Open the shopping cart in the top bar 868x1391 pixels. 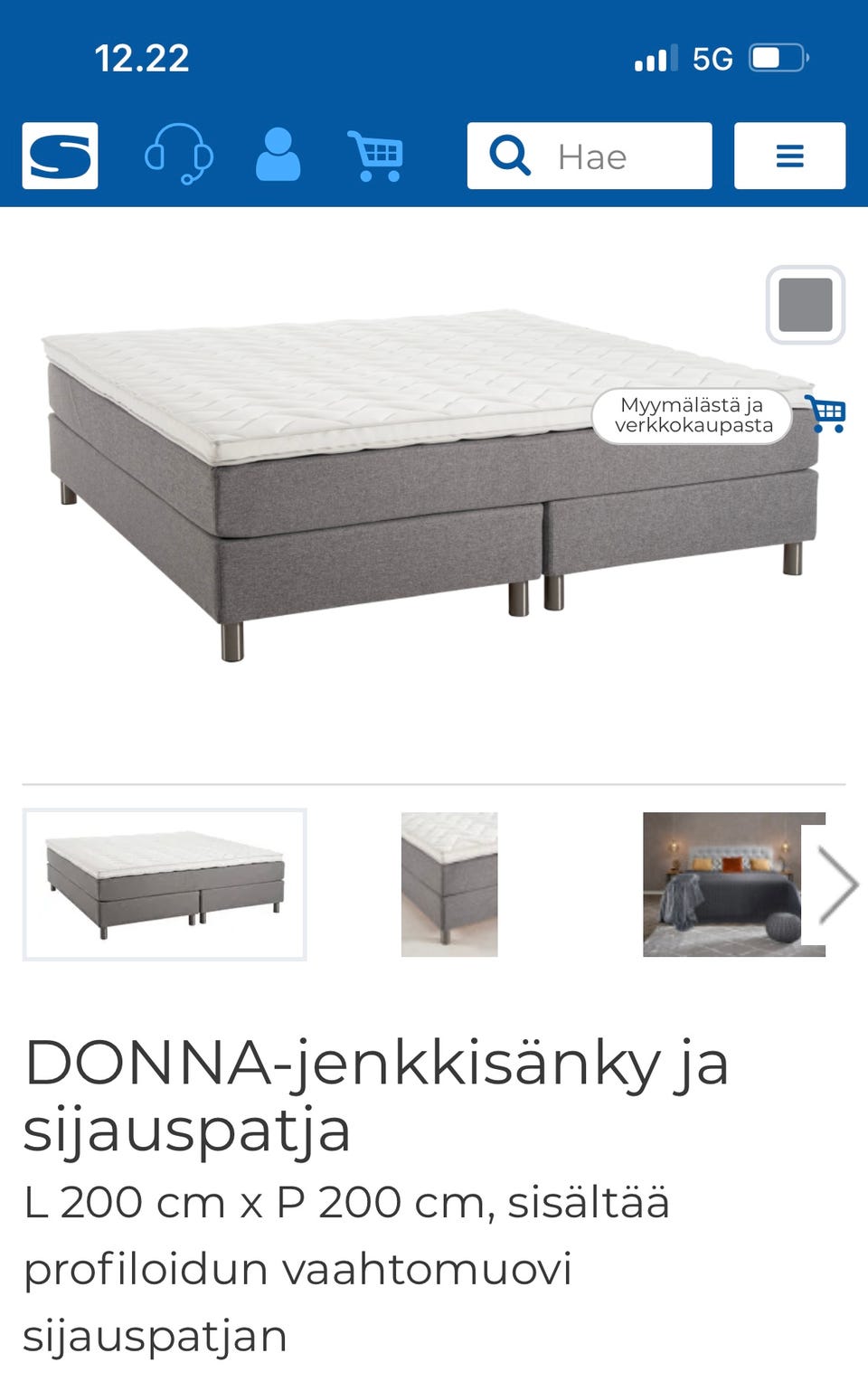374,156
